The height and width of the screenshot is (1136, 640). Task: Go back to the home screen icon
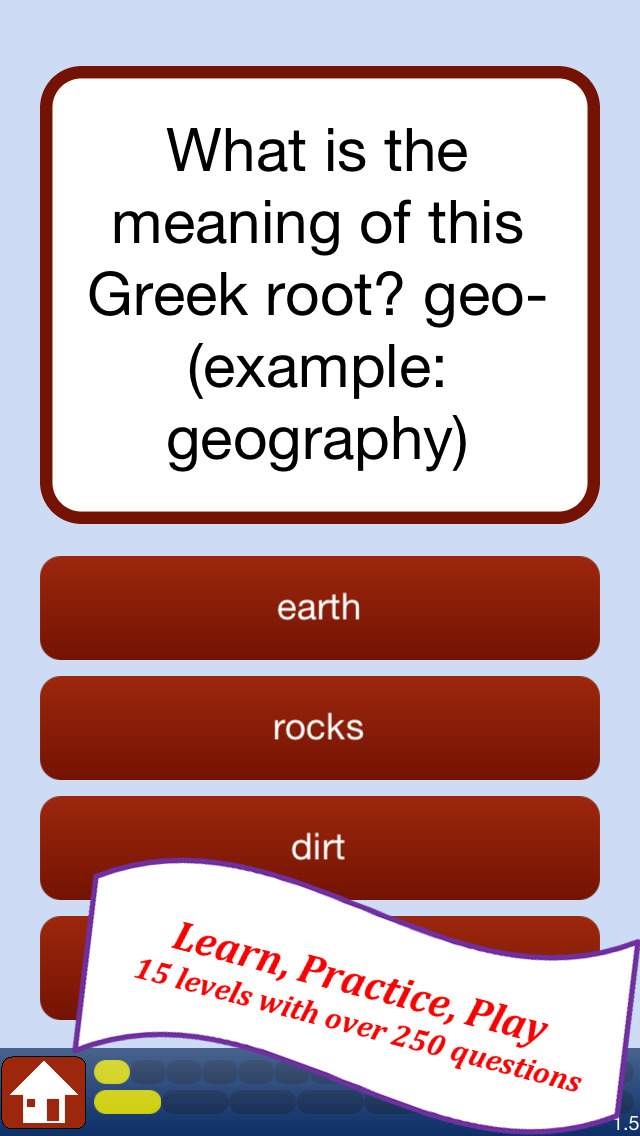[44, 1093]
